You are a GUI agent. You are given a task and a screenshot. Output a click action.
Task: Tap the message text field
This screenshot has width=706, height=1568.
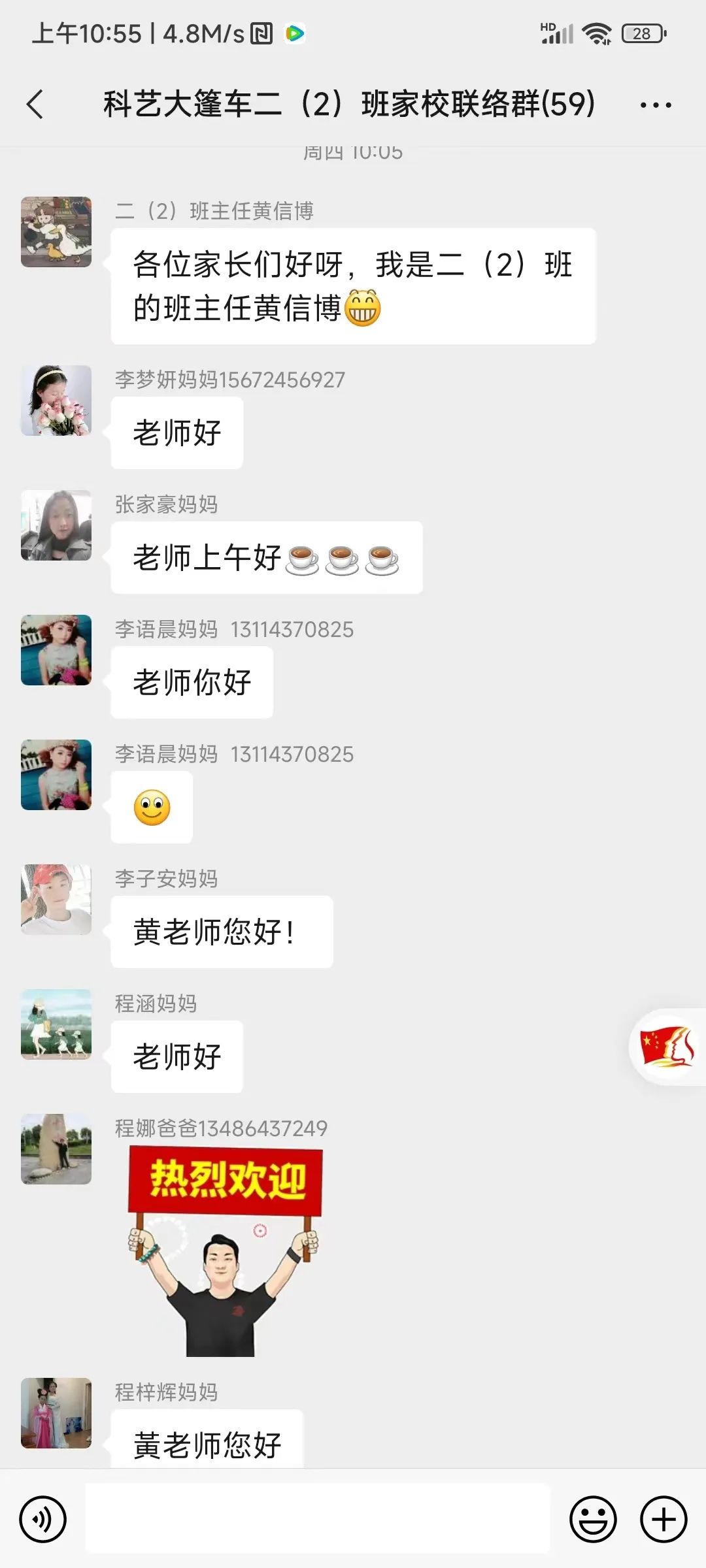click(x=318, y=1518)
